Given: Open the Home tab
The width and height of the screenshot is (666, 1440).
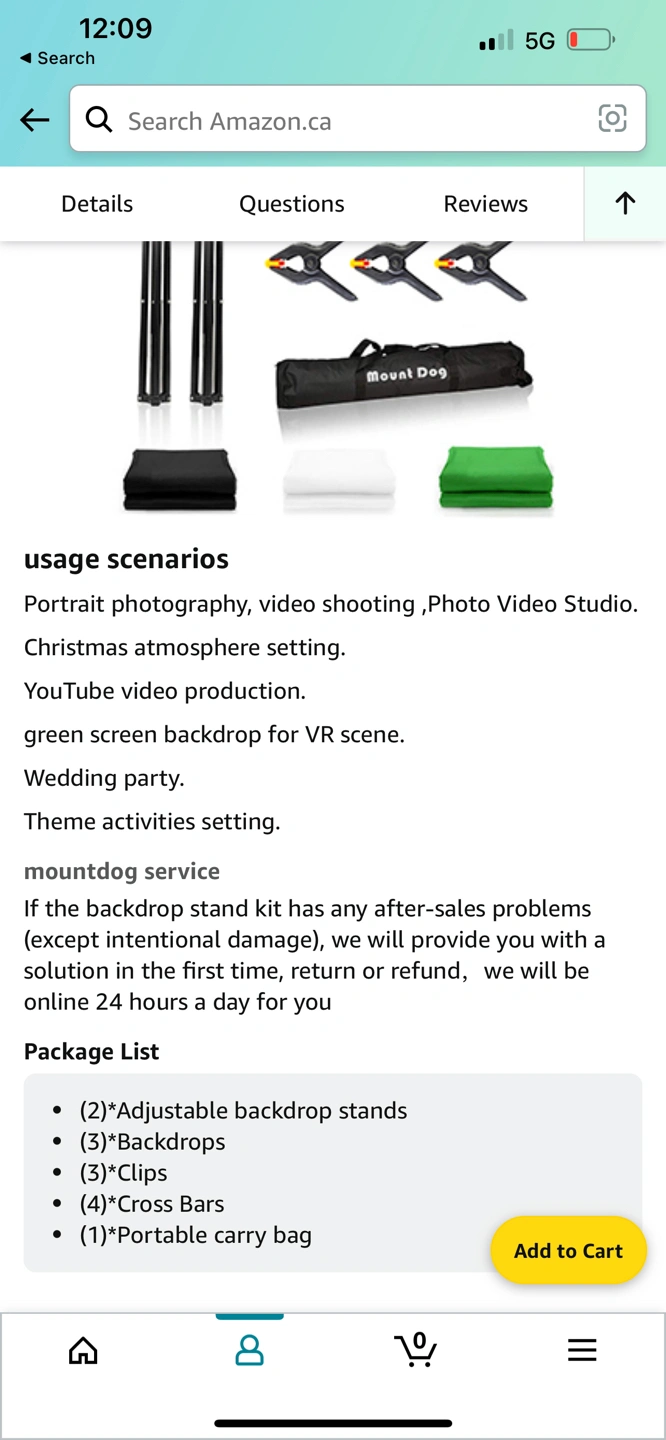Looking at the screenshot, I should click(x=83, y=1350).
